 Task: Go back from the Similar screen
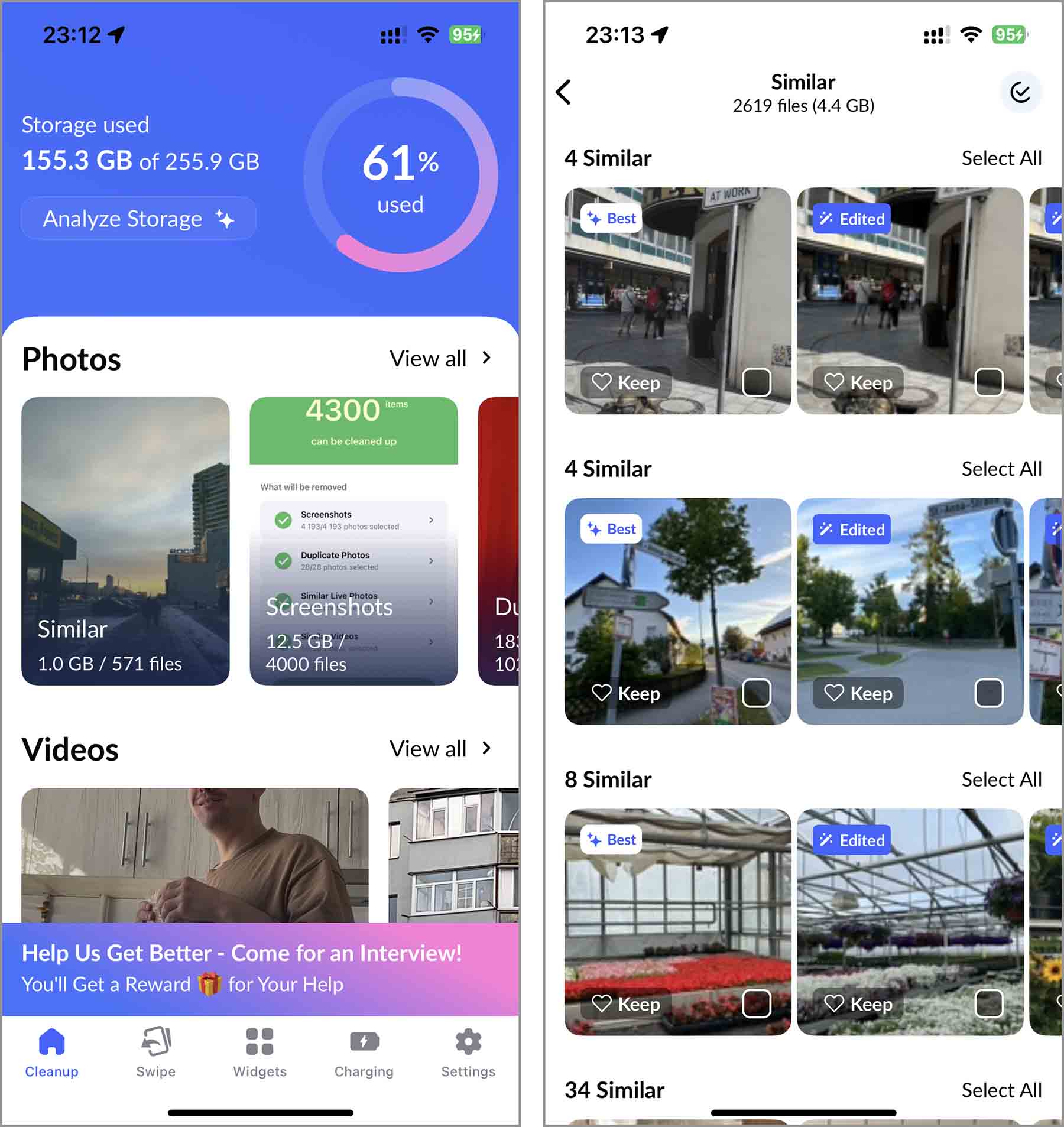[x=564, y=92]
